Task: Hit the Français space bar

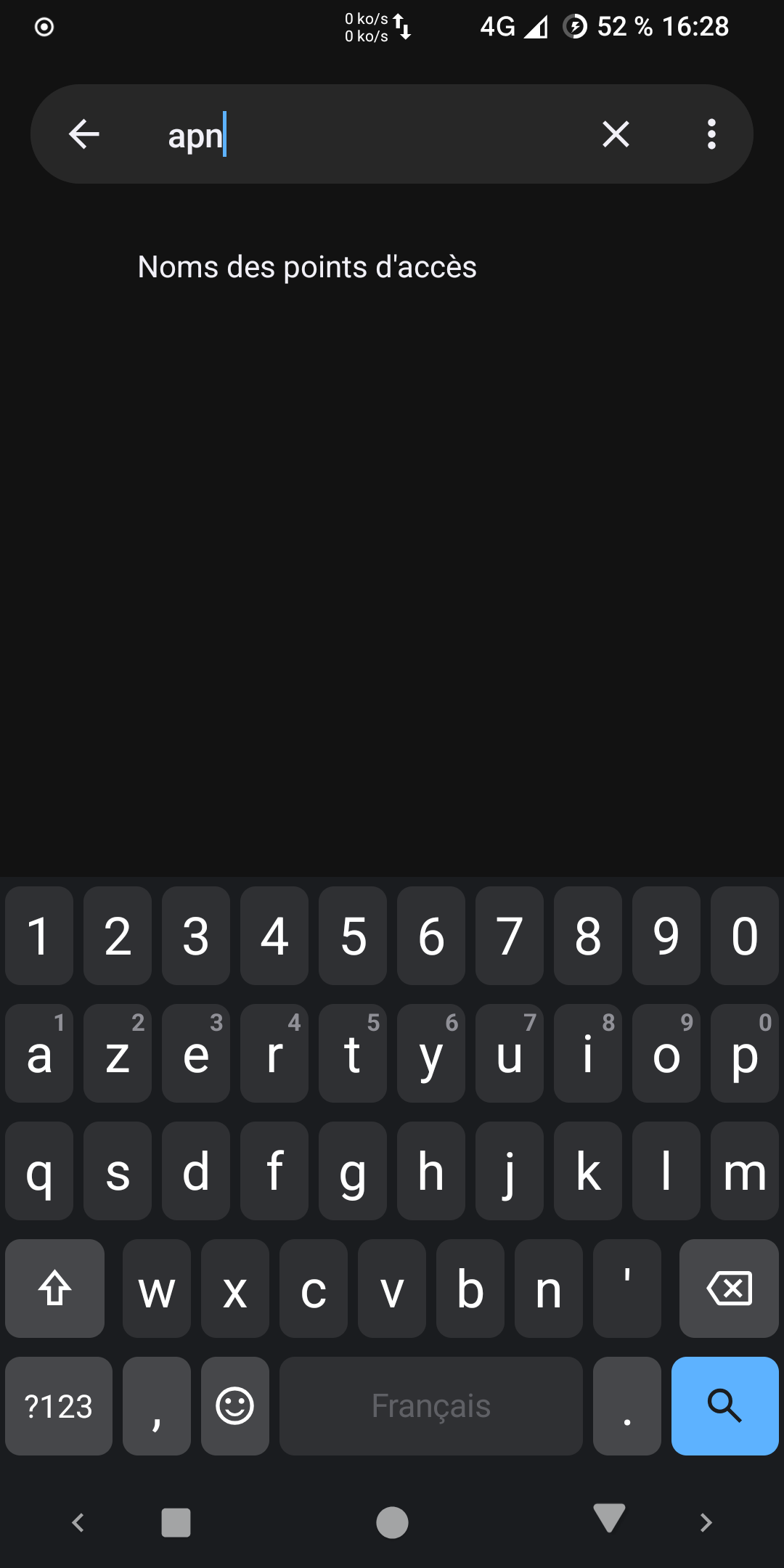Action: pos(431,1405)
